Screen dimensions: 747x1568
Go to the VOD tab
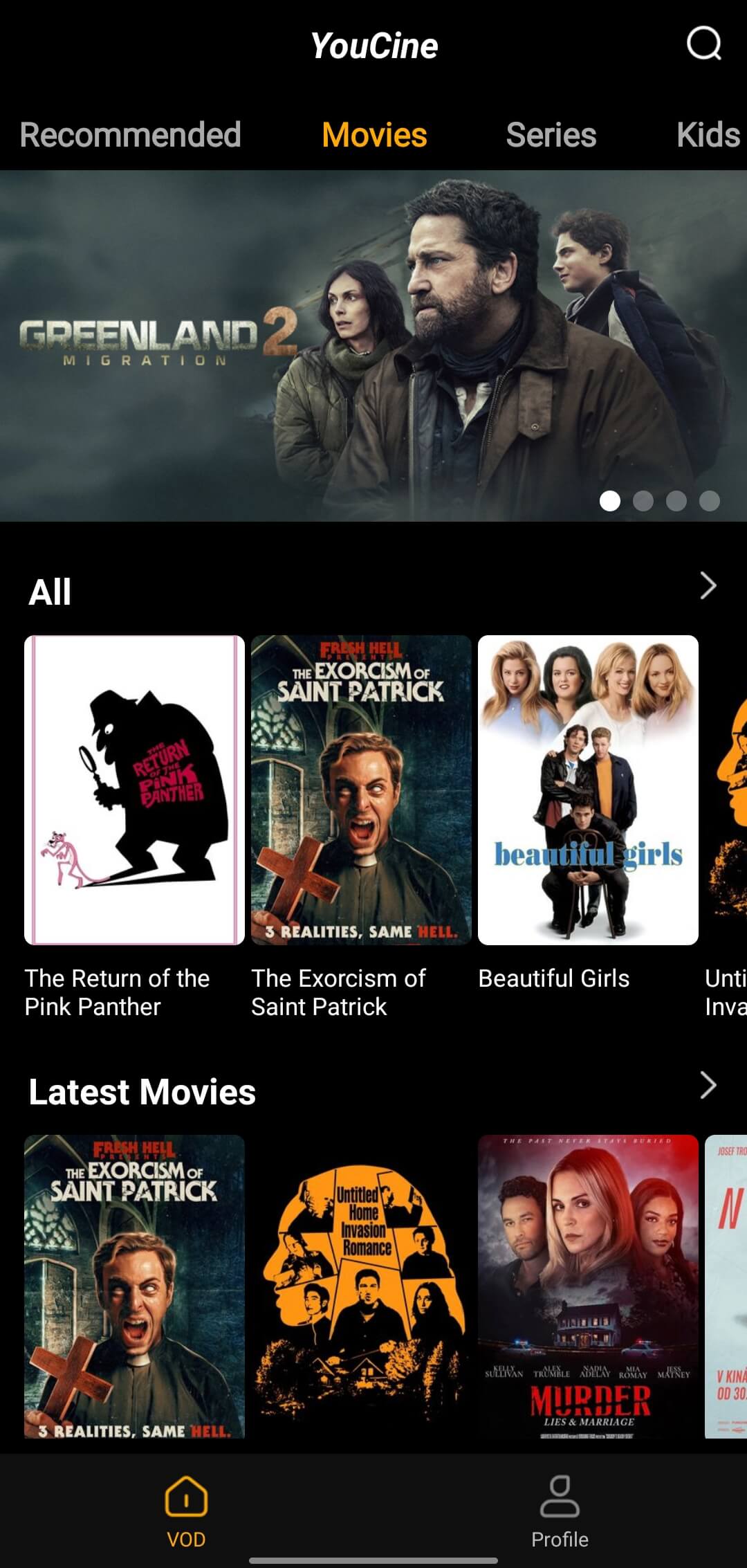[x=186, y=1512]
